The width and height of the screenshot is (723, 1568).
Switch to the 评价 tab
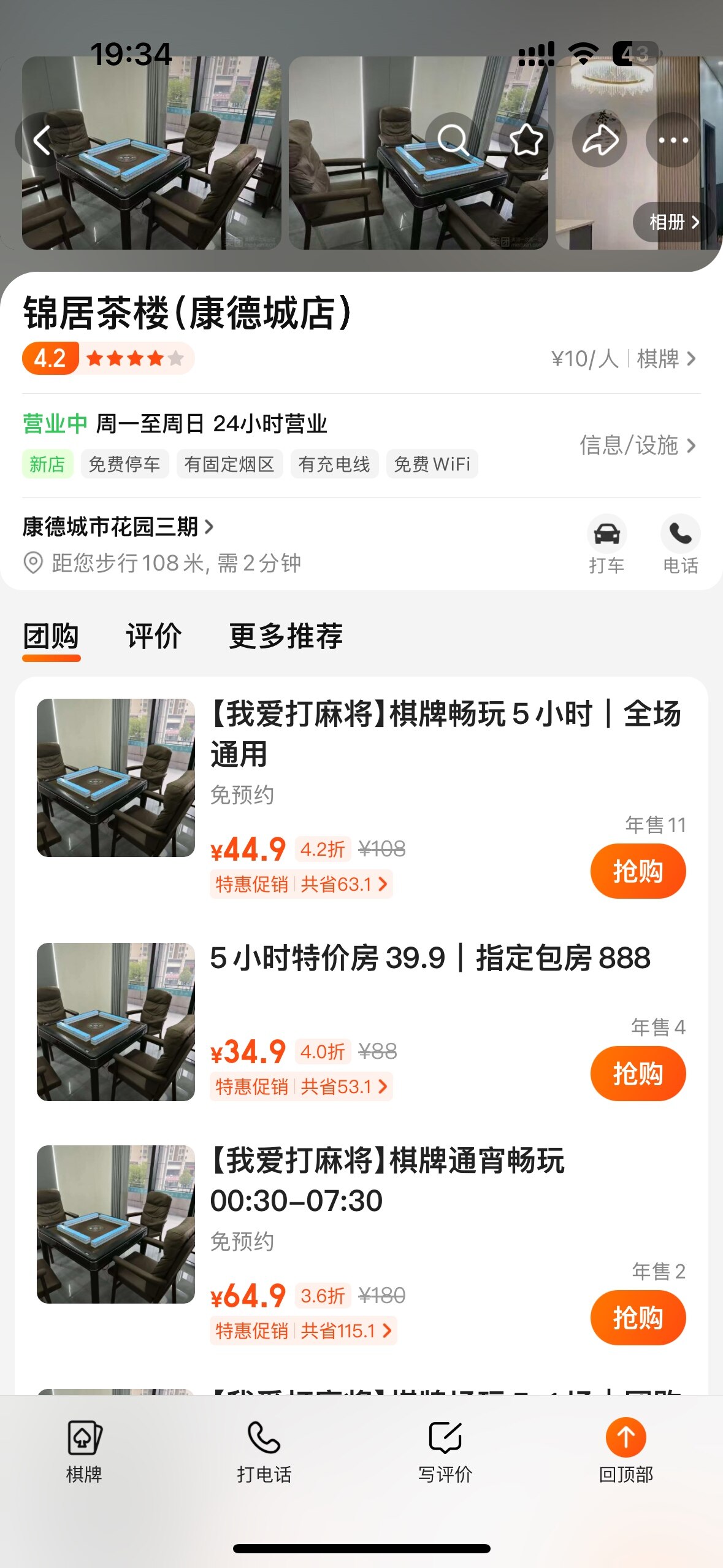pos(153,636)
